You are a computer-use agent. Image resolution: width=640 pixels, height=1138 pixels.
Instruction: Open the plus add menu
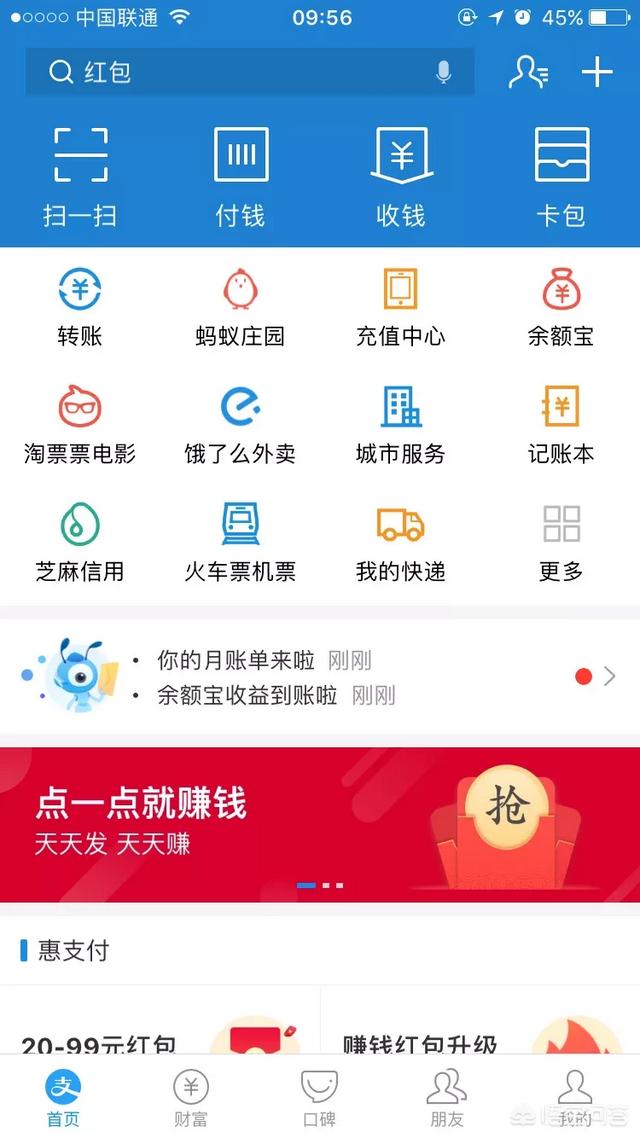[597, 72]
